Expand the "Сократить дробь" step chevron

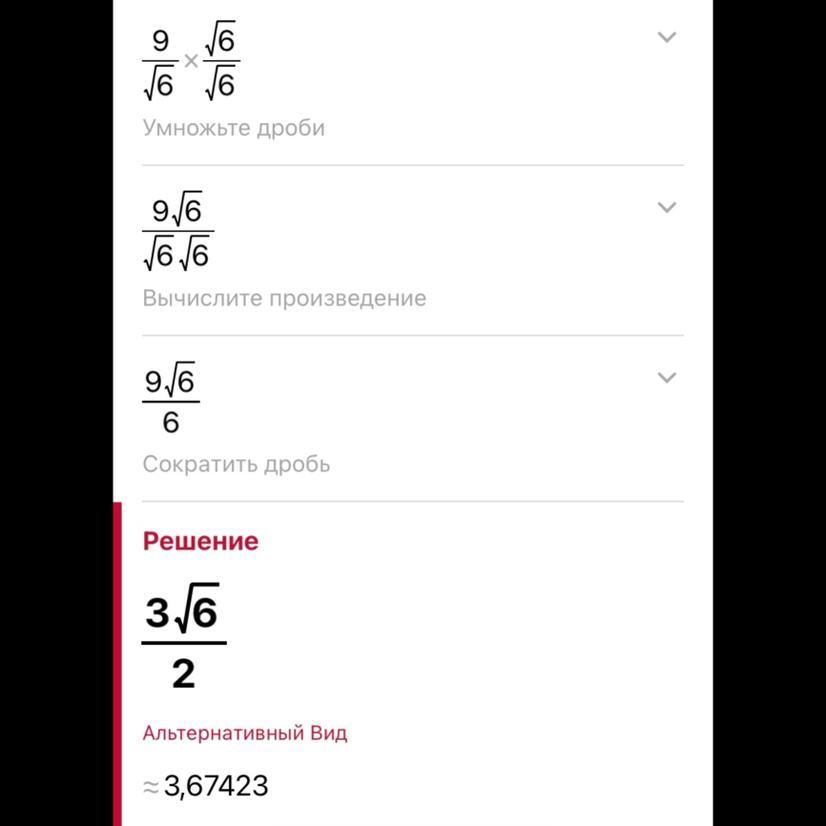point(666,378)
